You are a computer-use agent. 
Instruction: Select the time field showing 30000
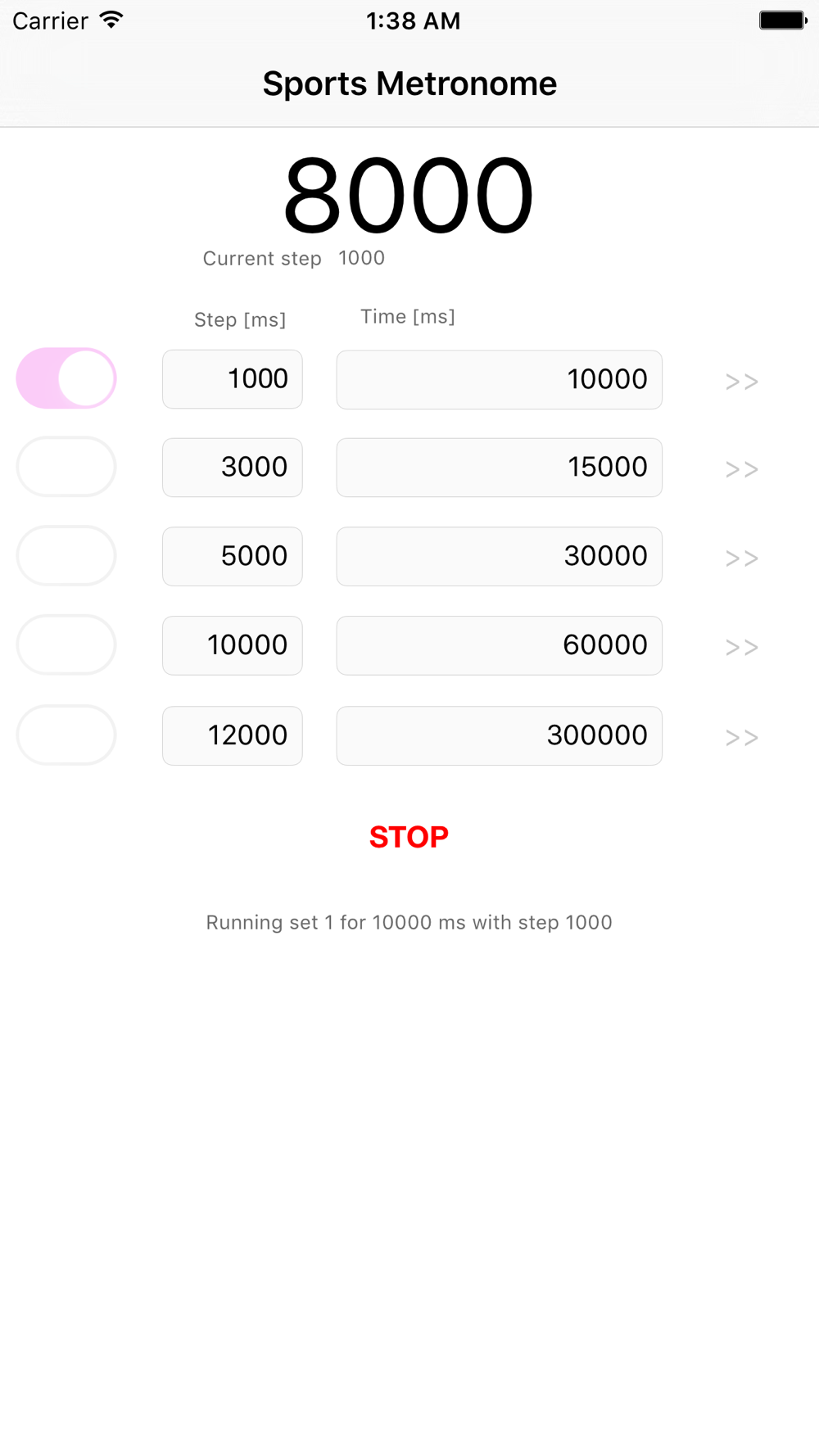pos(500,556)
